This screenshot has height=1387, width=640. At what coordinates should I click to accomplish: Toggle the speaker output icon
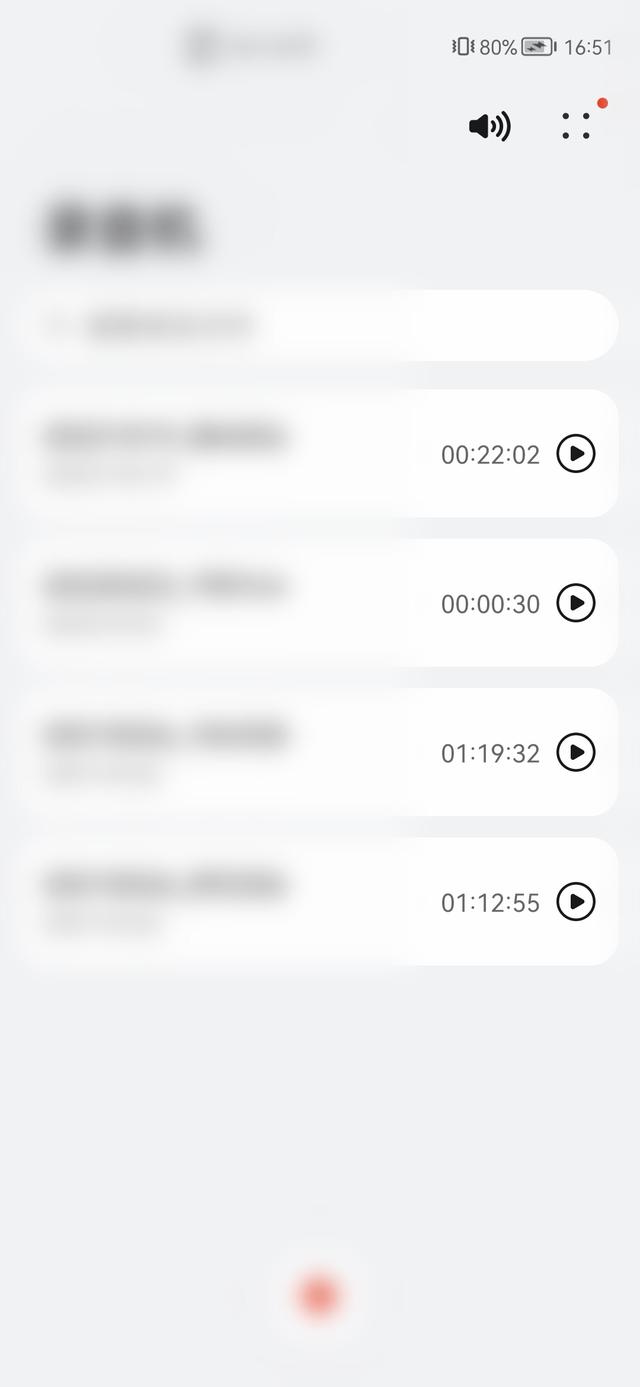490,126
